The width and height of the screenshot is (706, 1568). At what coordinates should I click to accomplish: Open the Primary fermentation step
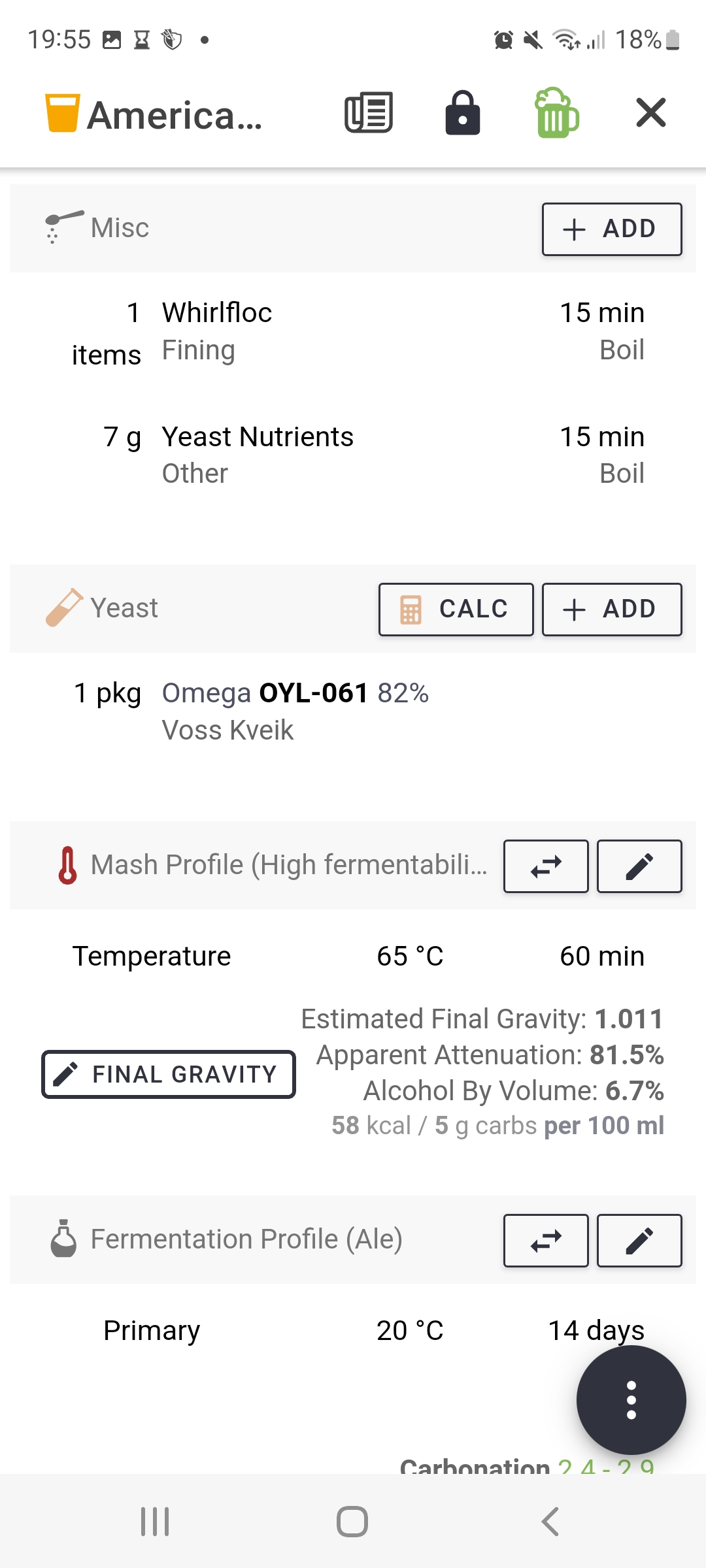point(353,1331)
